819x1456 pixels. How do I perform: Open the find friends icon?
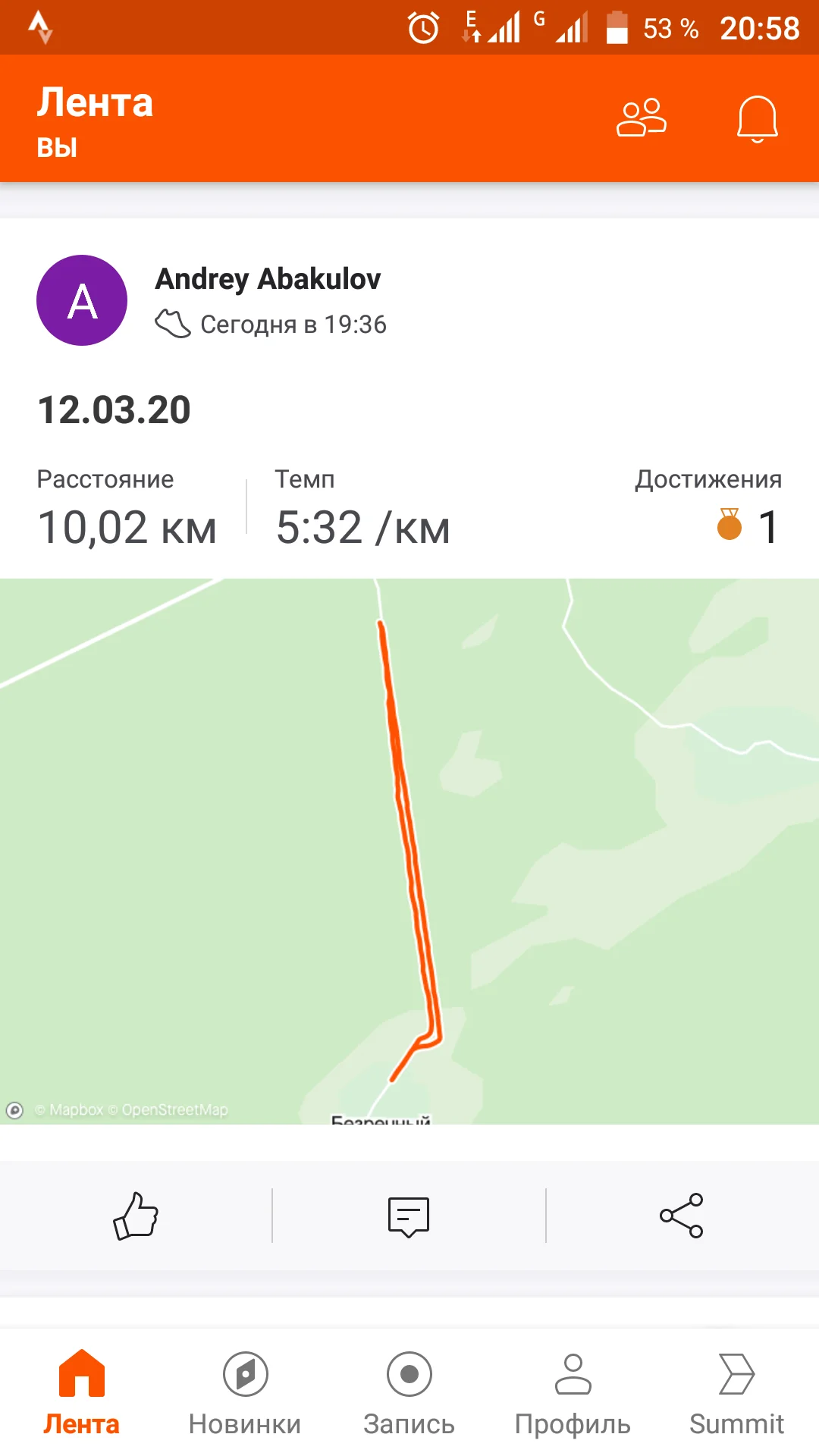642,118
